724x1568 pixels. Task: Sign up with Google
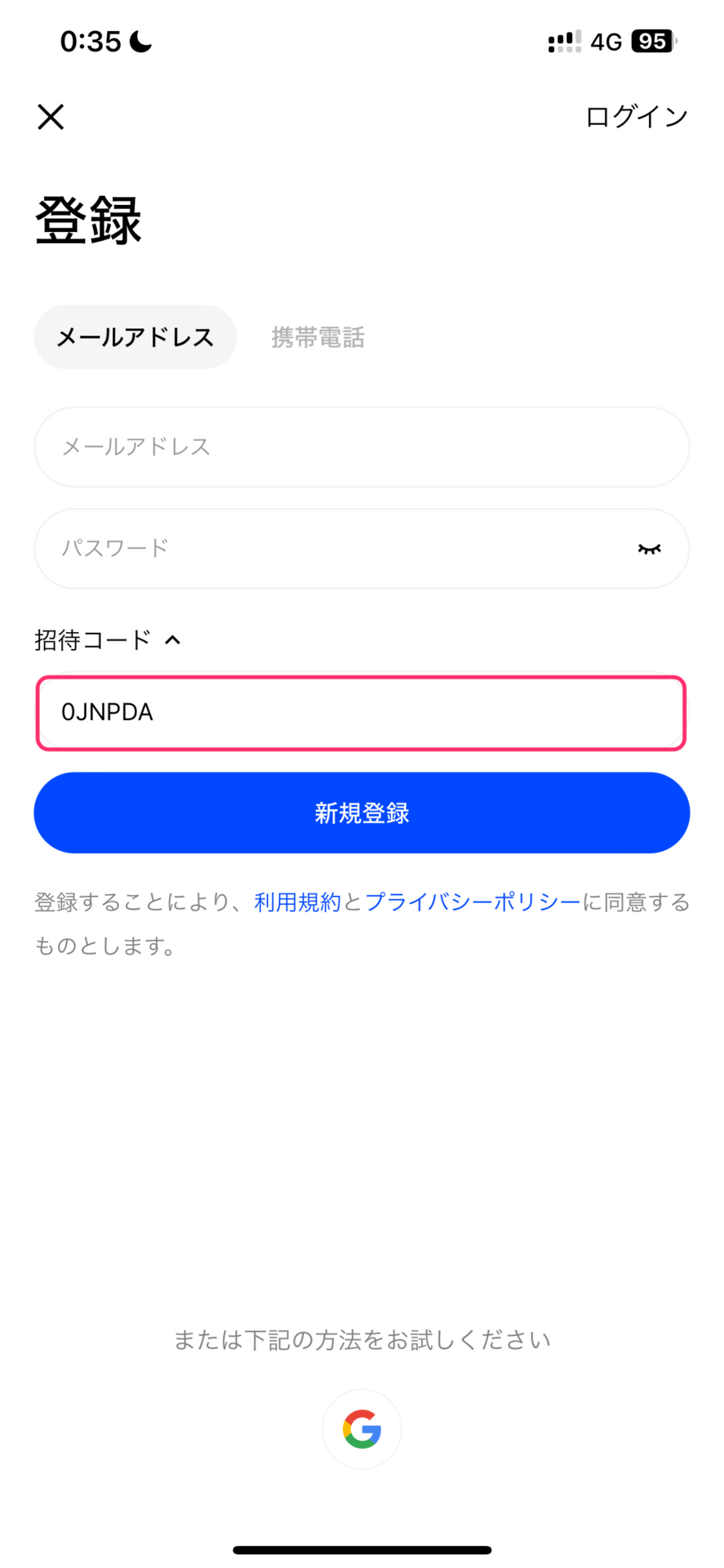362,1429
